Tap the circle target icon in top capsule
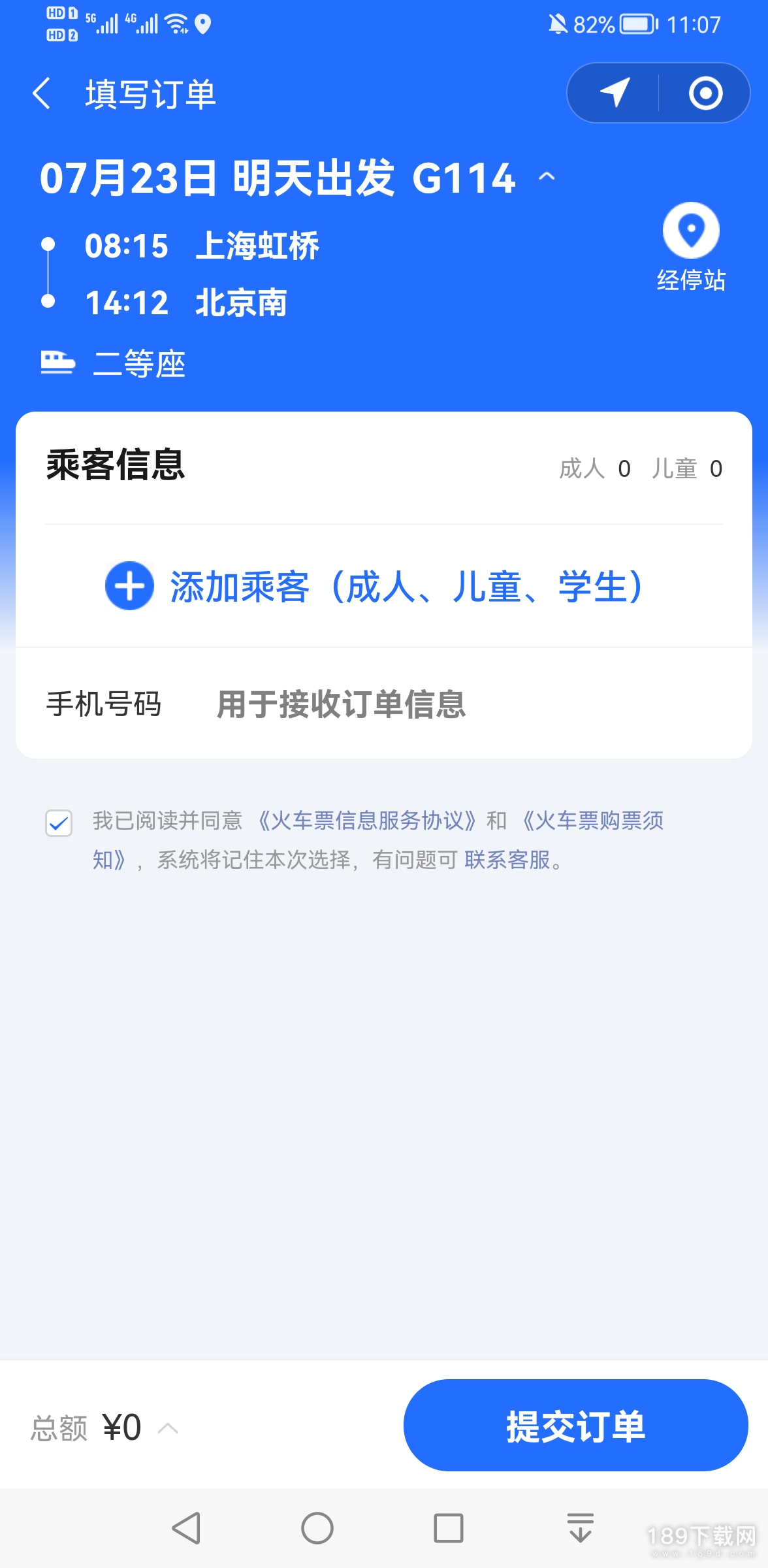This screenshot has width=768, height=1568. (x=705, y=93)
